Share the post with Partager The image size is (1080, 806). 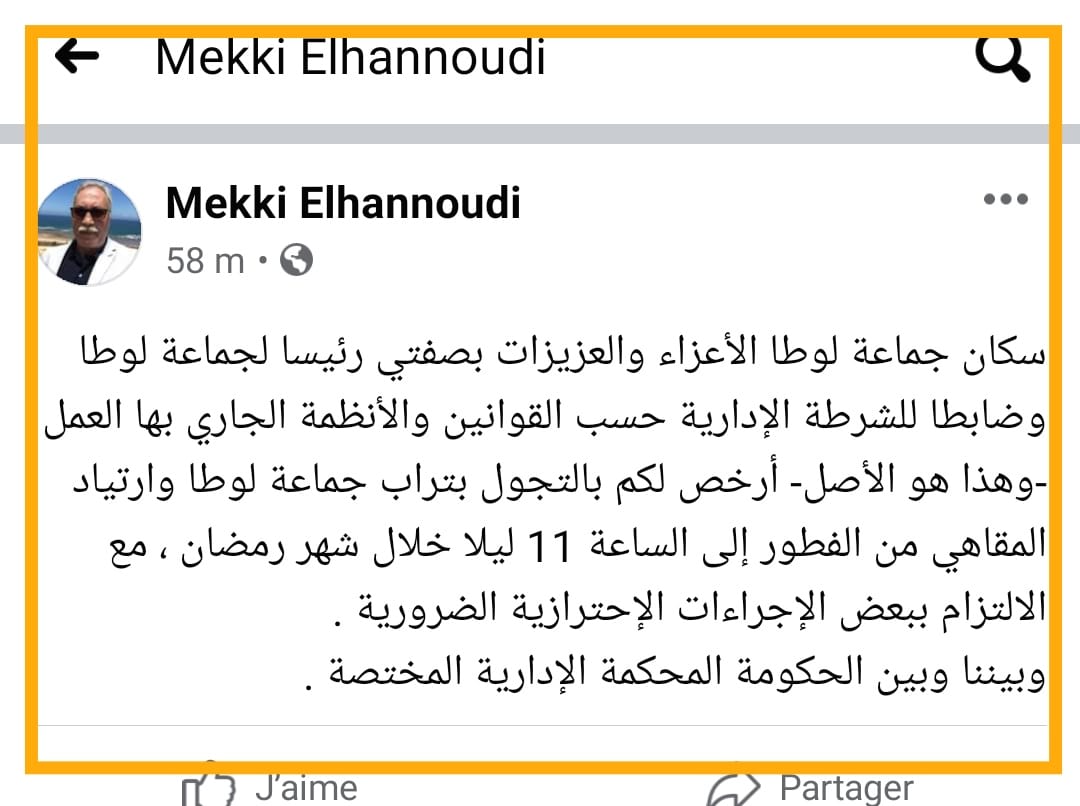click(x=810, y=788)
